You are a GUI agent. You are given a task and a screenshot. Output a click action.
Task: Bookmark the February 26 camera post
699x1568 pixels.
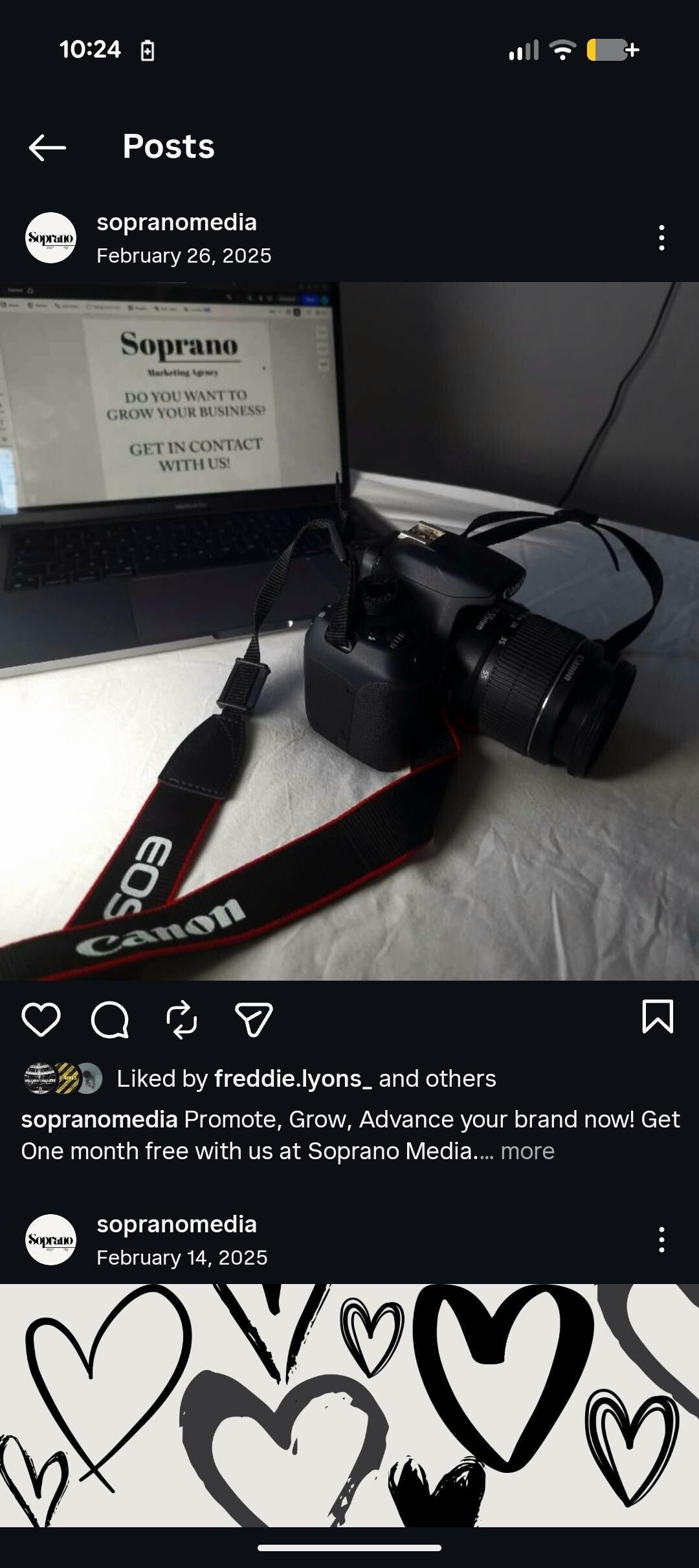click(x=658, y=1016)
